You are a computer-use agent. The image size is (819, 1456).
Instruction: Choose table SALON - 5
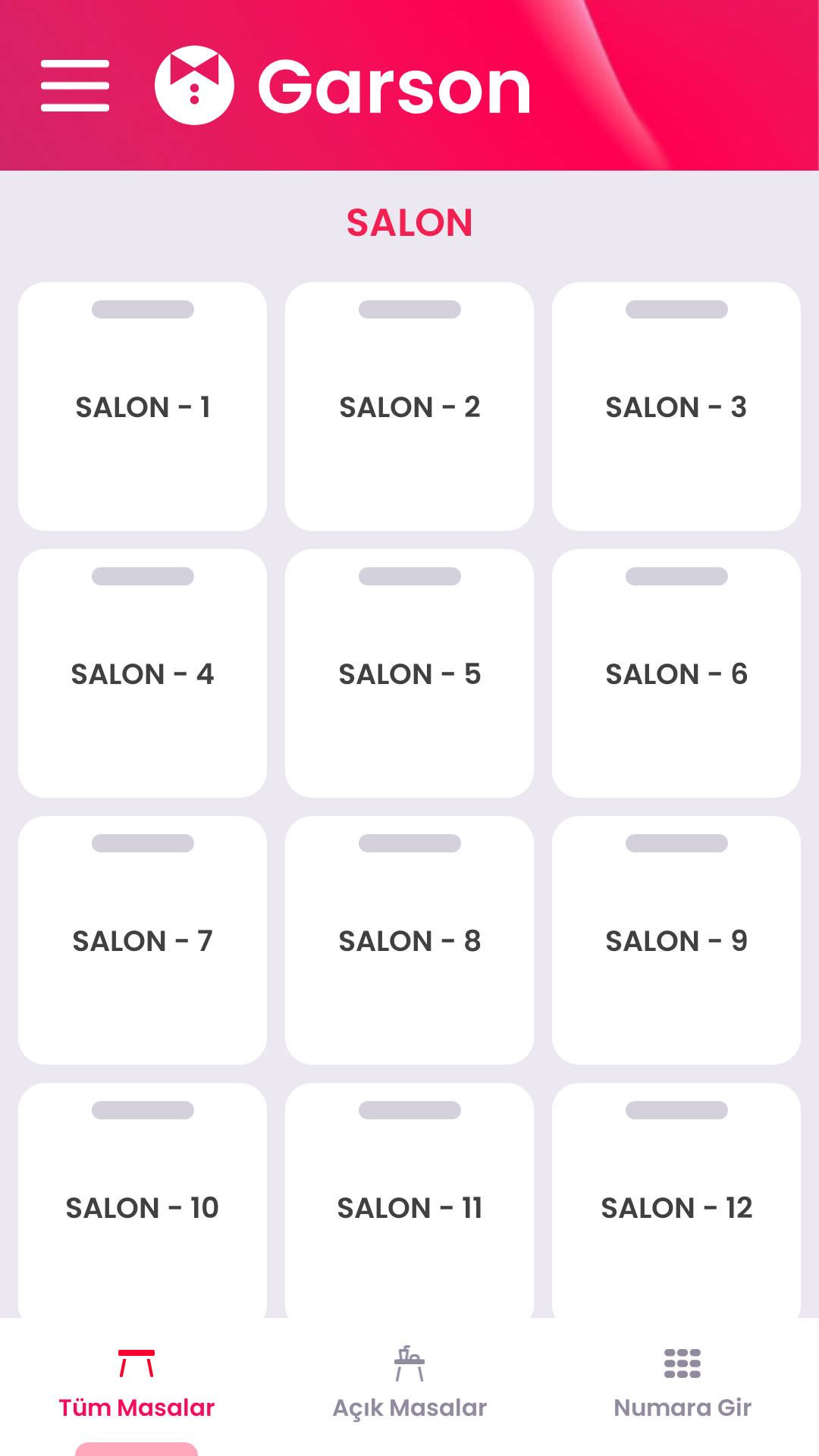point(409,673)
